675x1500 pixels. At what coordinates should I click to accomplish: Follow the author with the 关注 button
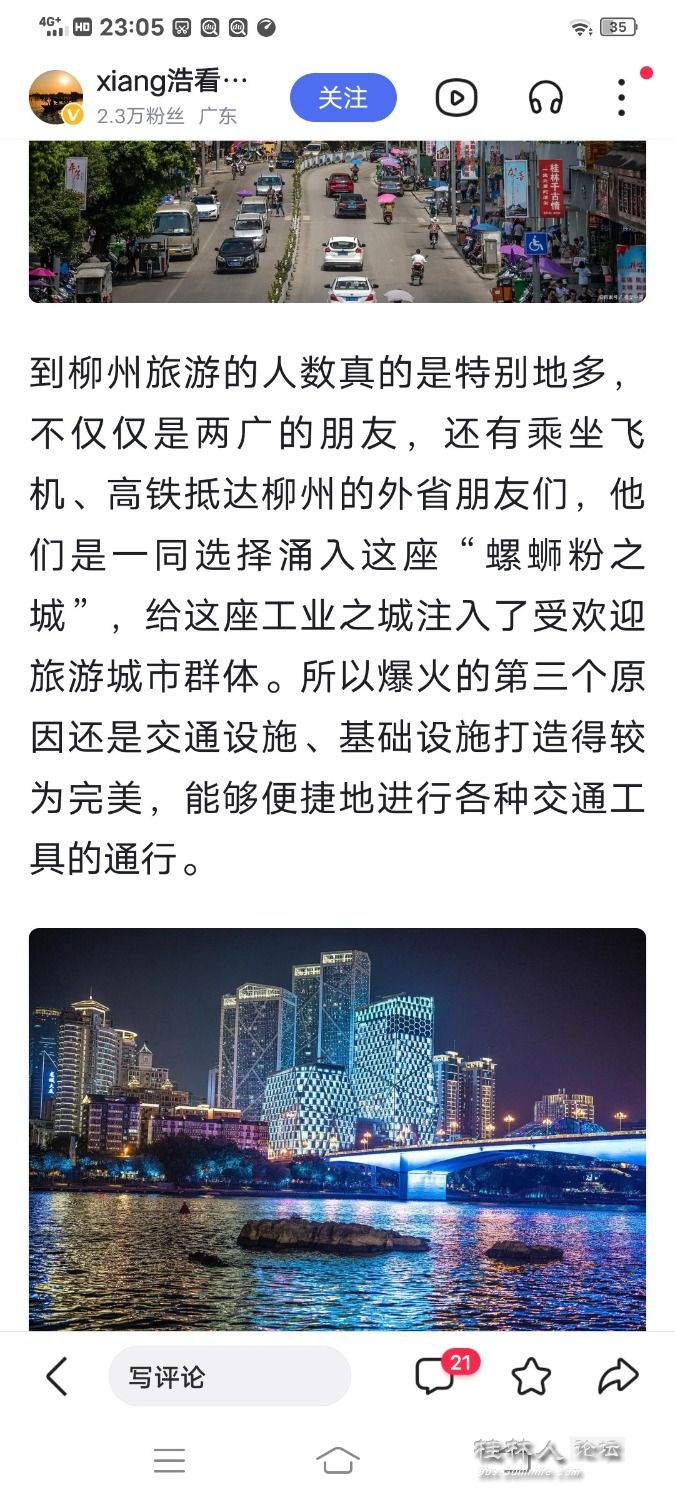click(x=343, y=98)
